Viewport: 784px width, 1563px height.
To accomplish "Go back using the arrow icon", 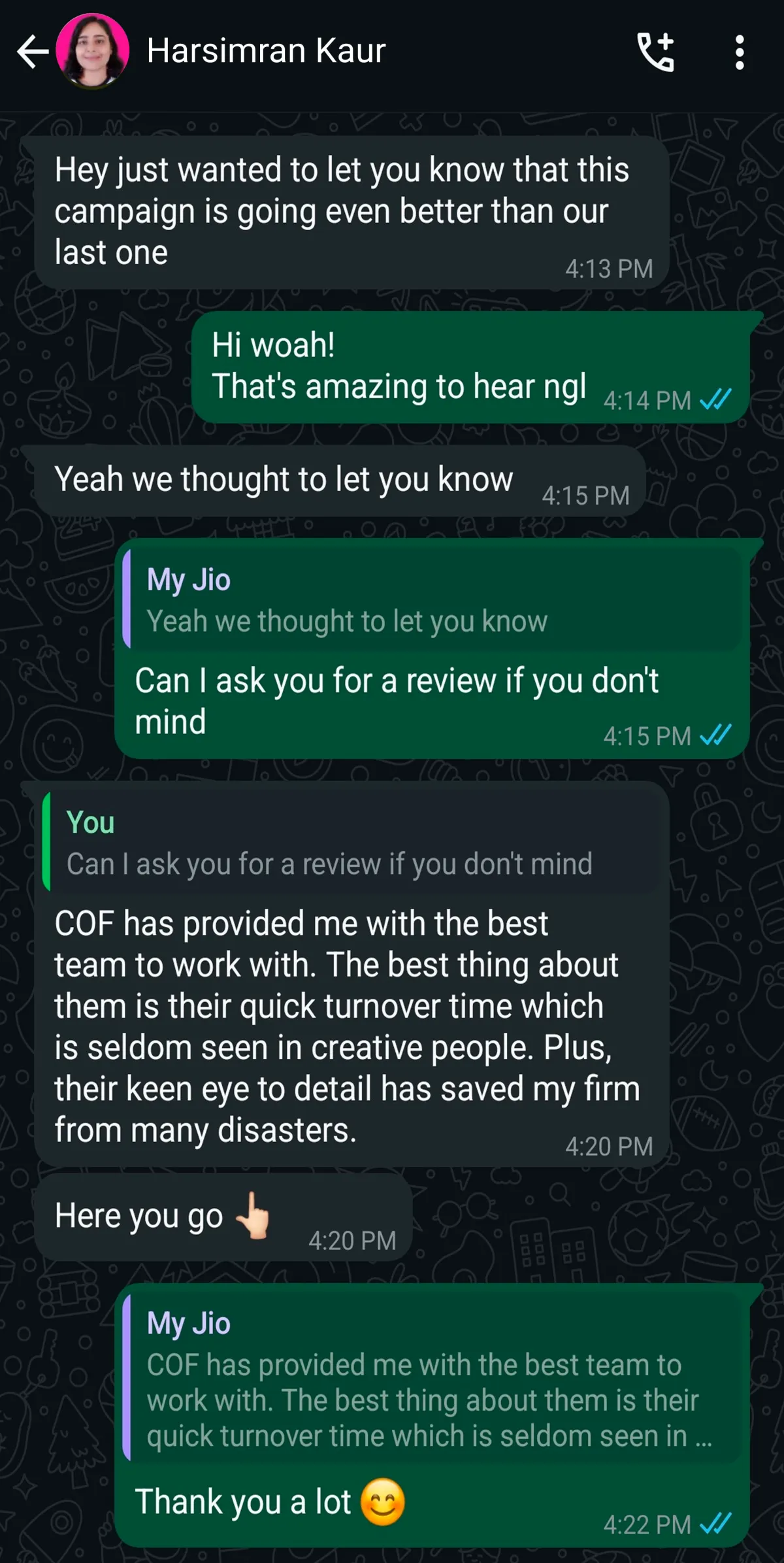I will tap(33, 52).
